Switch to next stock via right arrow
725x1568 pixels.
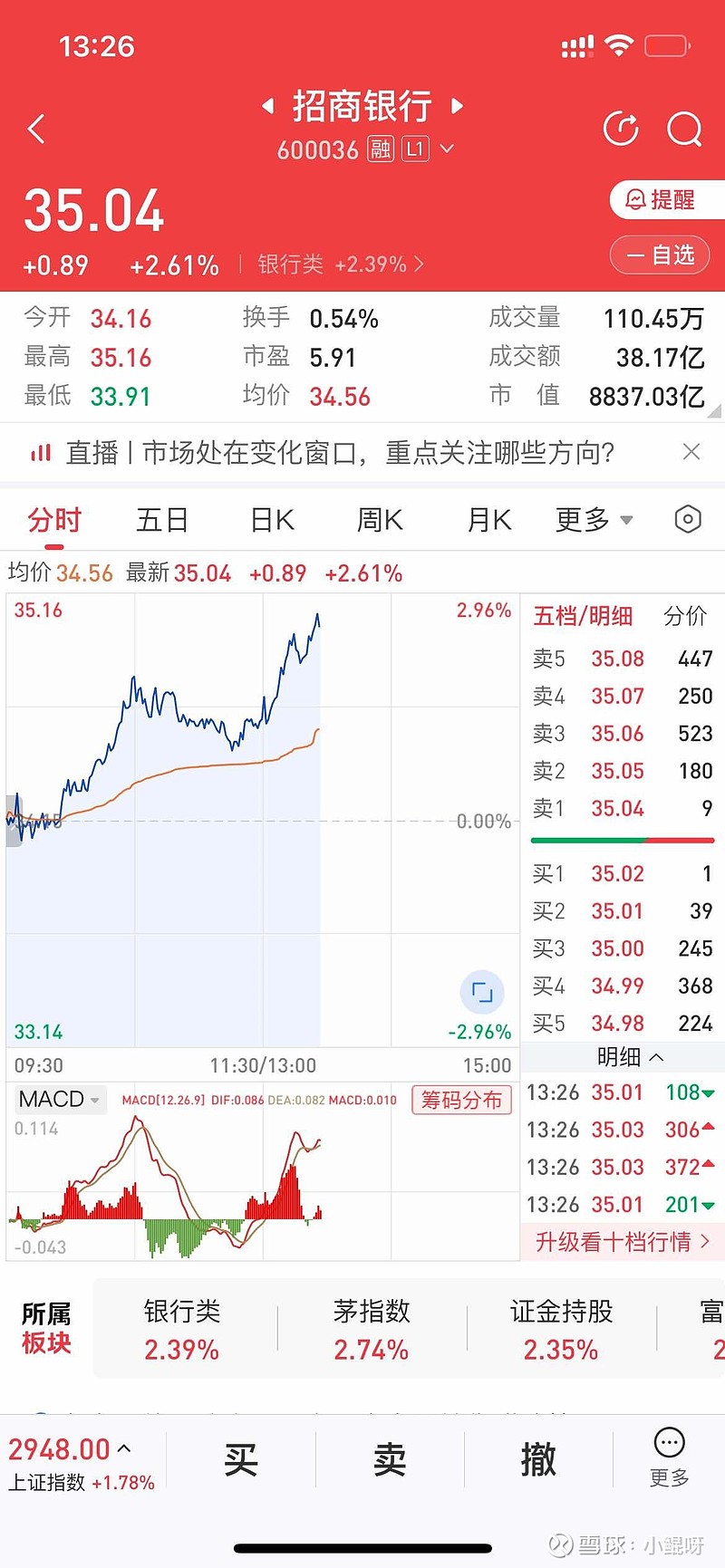455,106
